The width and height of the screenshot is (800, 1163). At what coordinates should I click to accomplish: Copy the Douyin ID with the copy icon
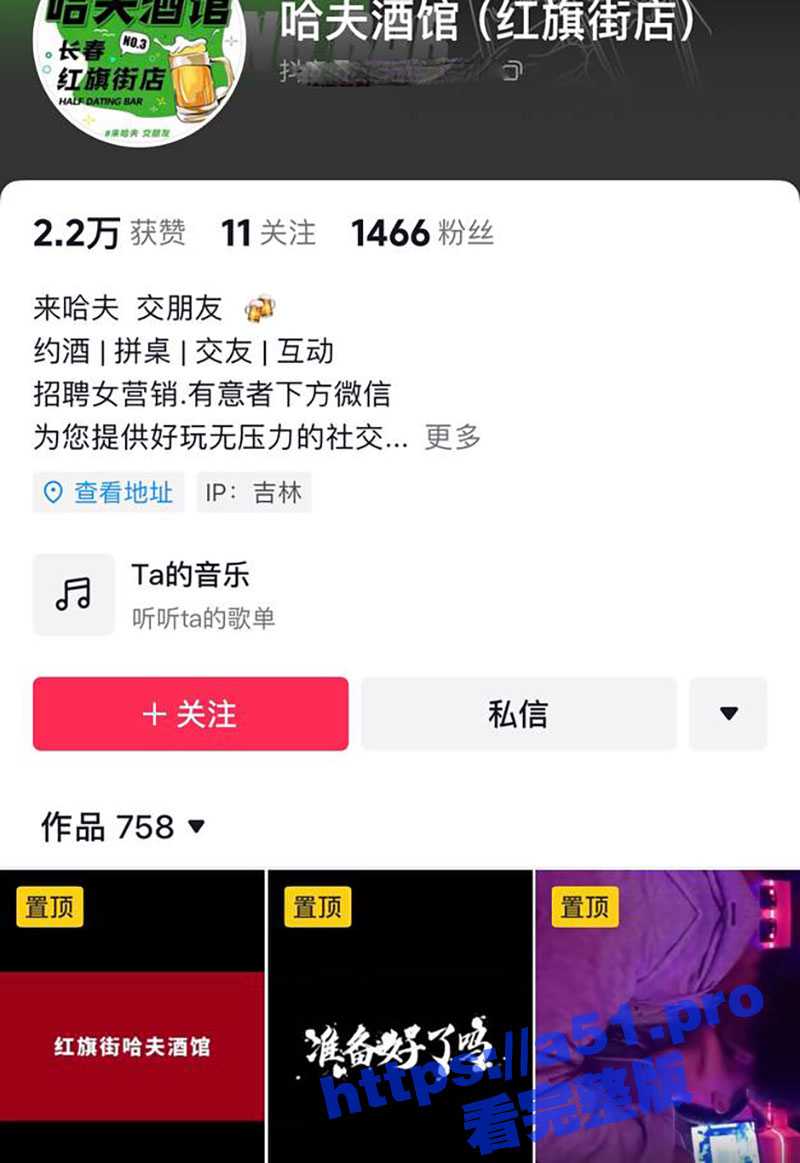click(513, 72)
